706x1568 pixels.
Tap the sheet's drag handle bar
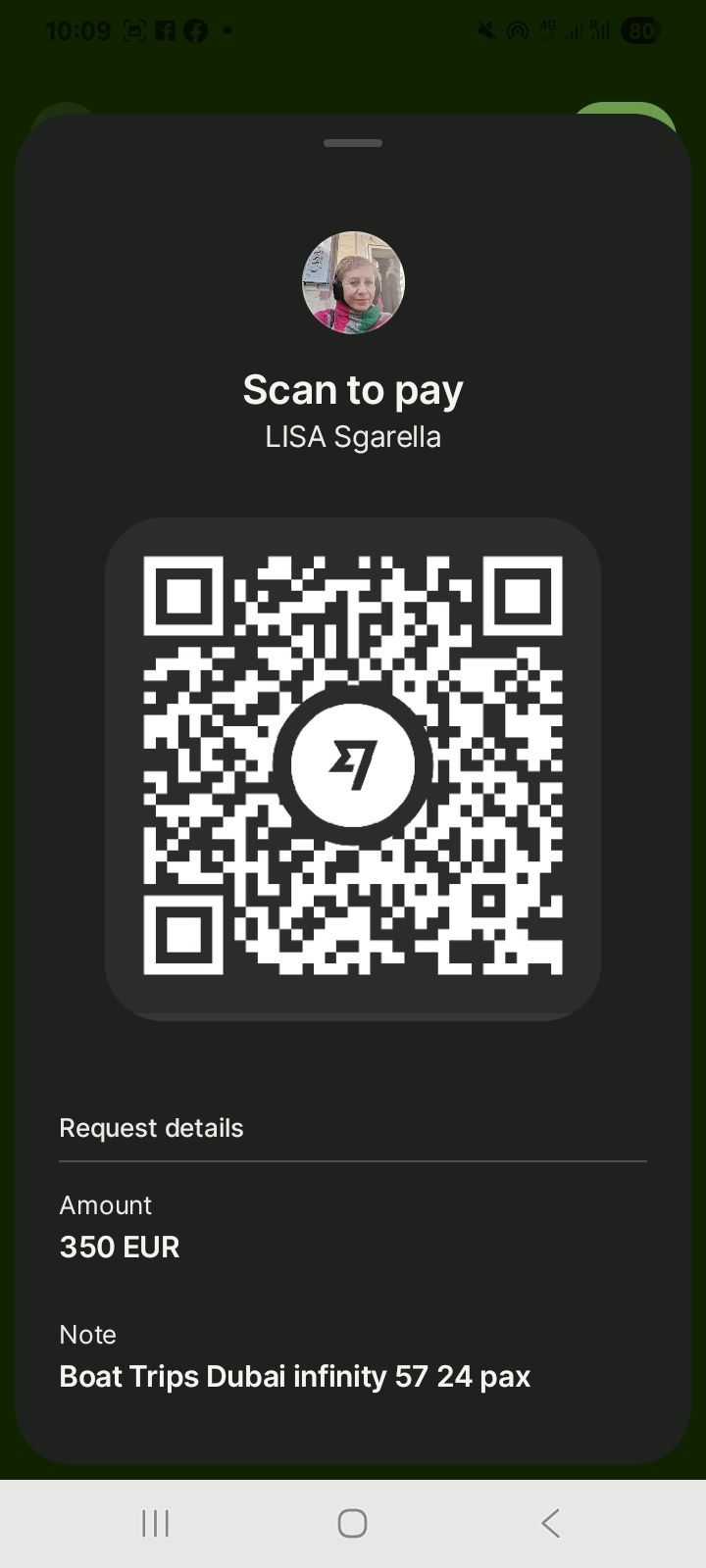pyautogui.click(x=353, y=143)
